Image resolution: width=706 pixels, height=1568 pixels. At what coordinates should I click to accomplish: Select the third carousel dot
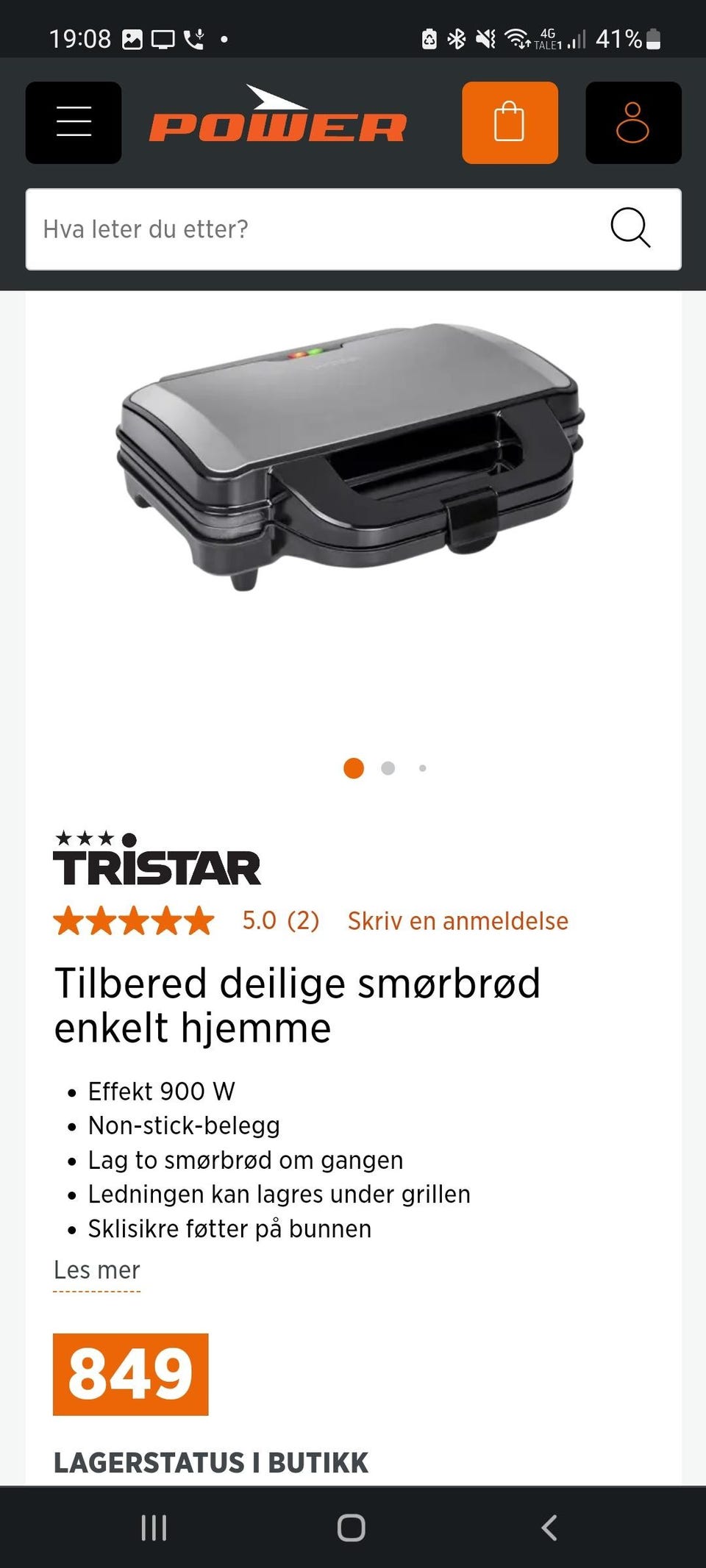422,768
